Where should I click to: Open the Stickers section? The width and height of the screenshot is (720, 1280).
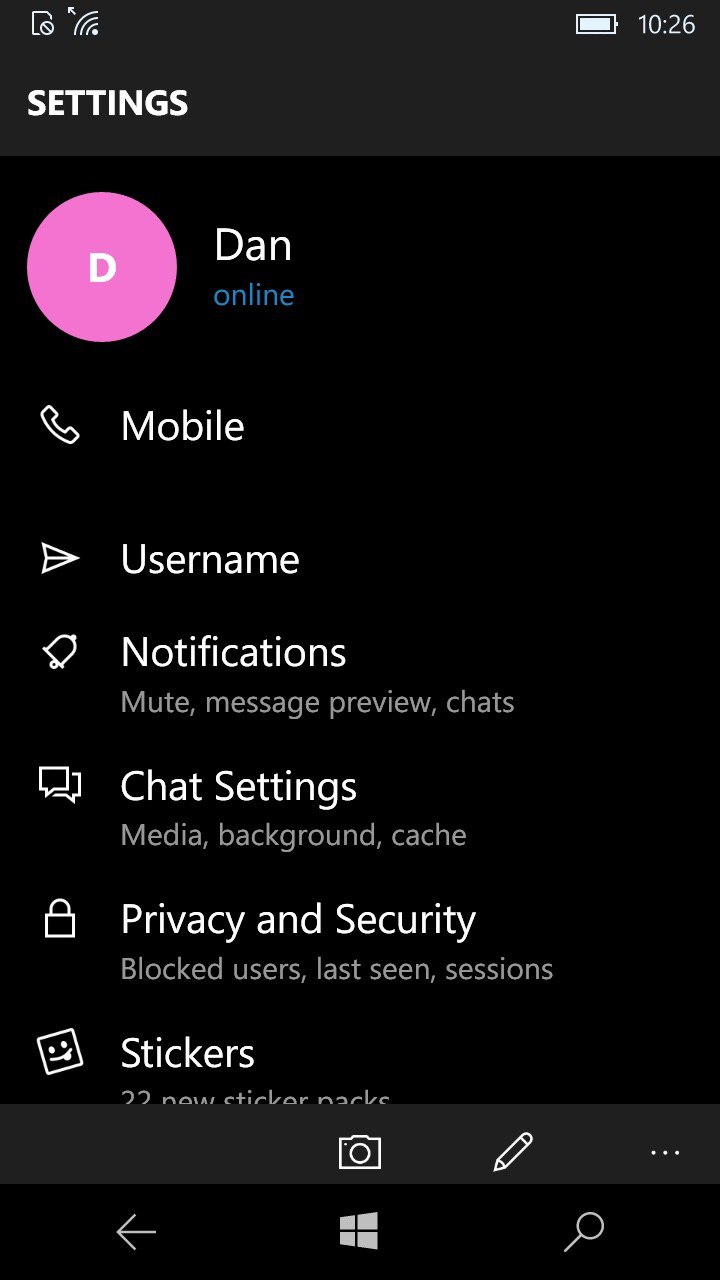360,1063
